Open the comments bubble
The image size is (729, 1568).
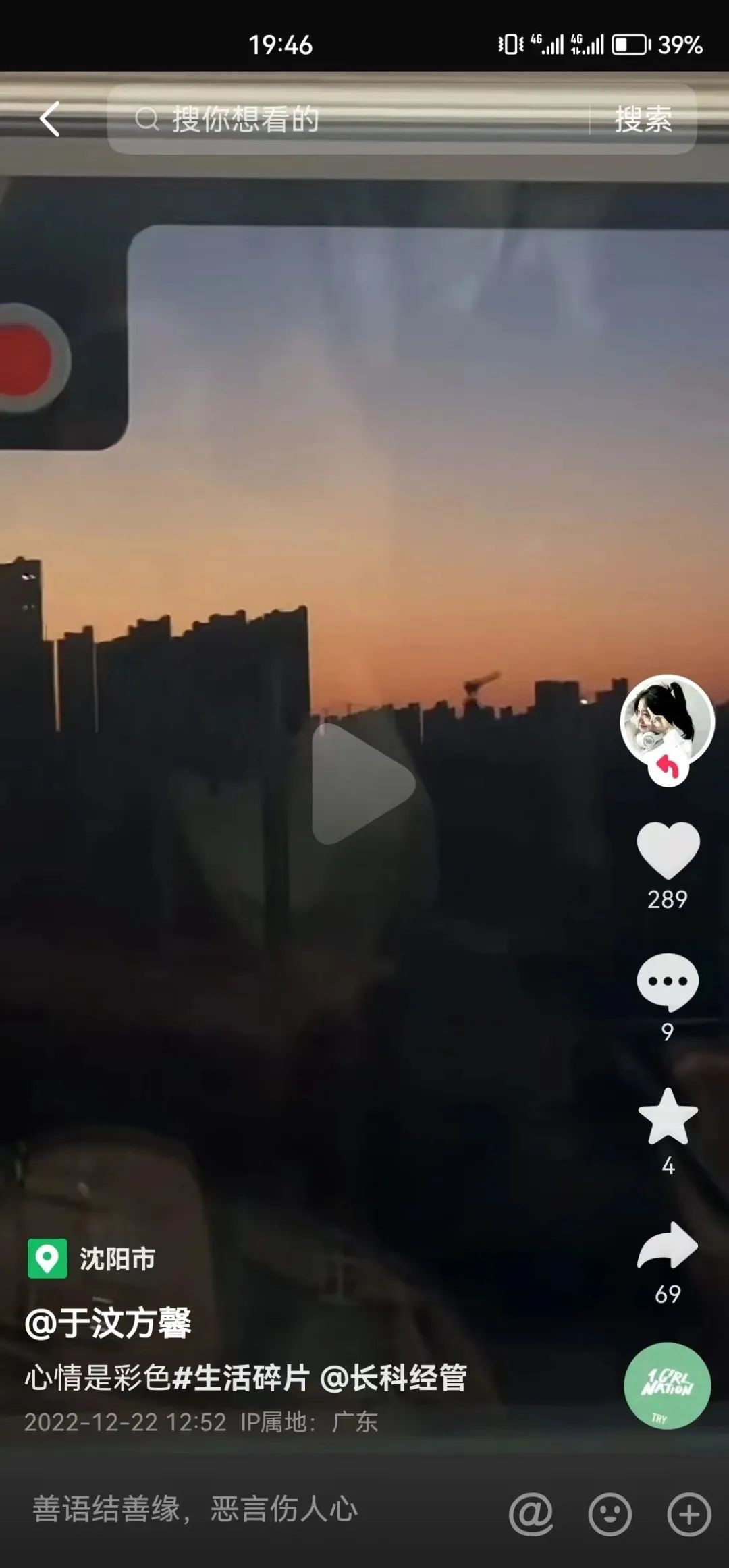[668, 982]
